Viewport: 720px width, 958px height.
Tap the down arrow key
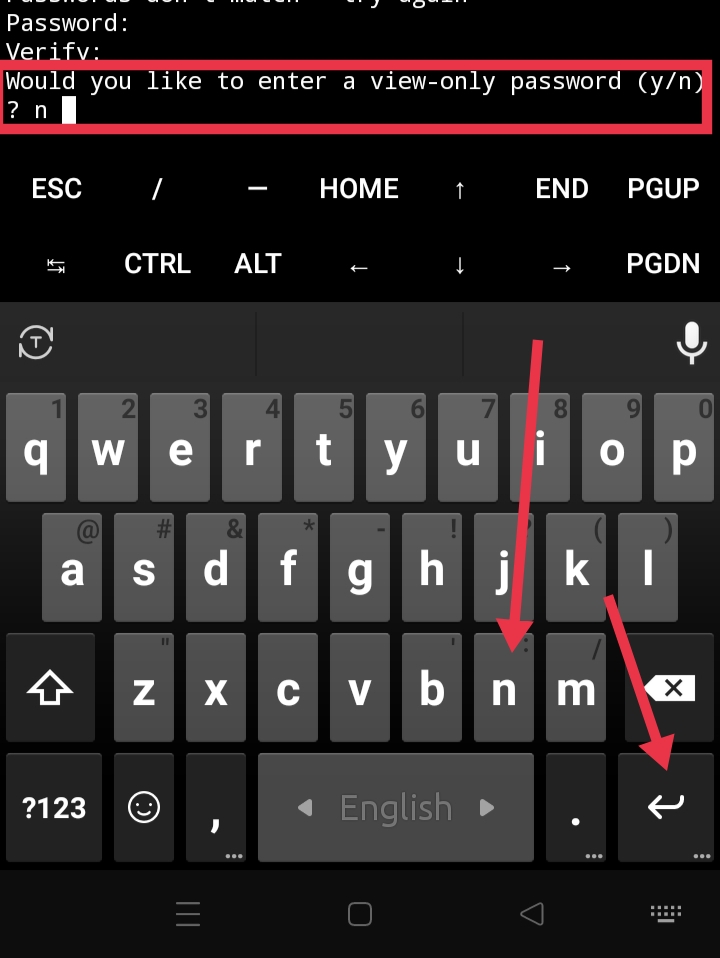[x=460, y=266]
